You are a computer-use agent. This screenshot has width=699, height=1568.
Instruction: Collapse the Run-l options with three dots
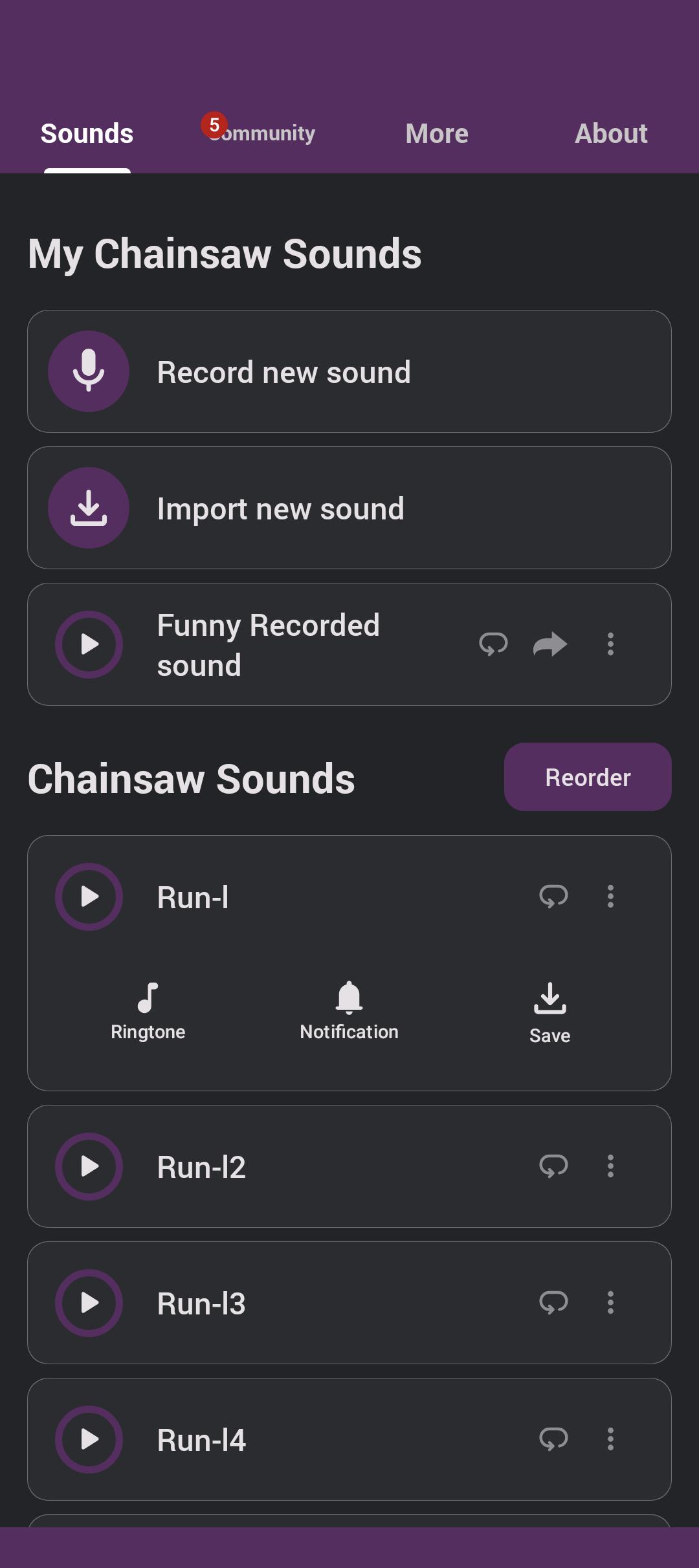610,897
